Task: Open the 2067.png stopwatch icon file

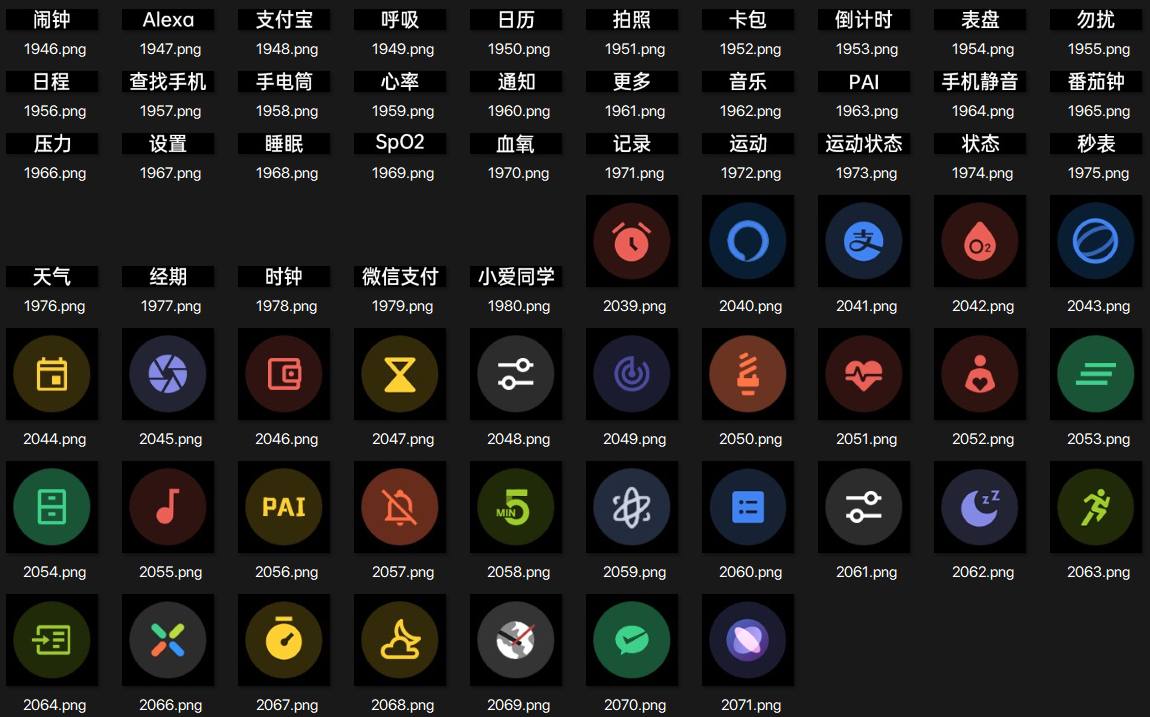Action: (x=284, y=640)
